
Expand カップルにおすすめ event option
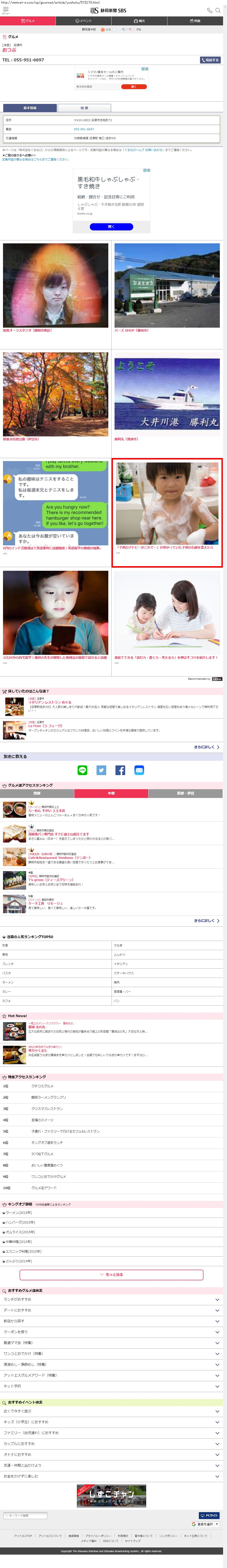111,1443
